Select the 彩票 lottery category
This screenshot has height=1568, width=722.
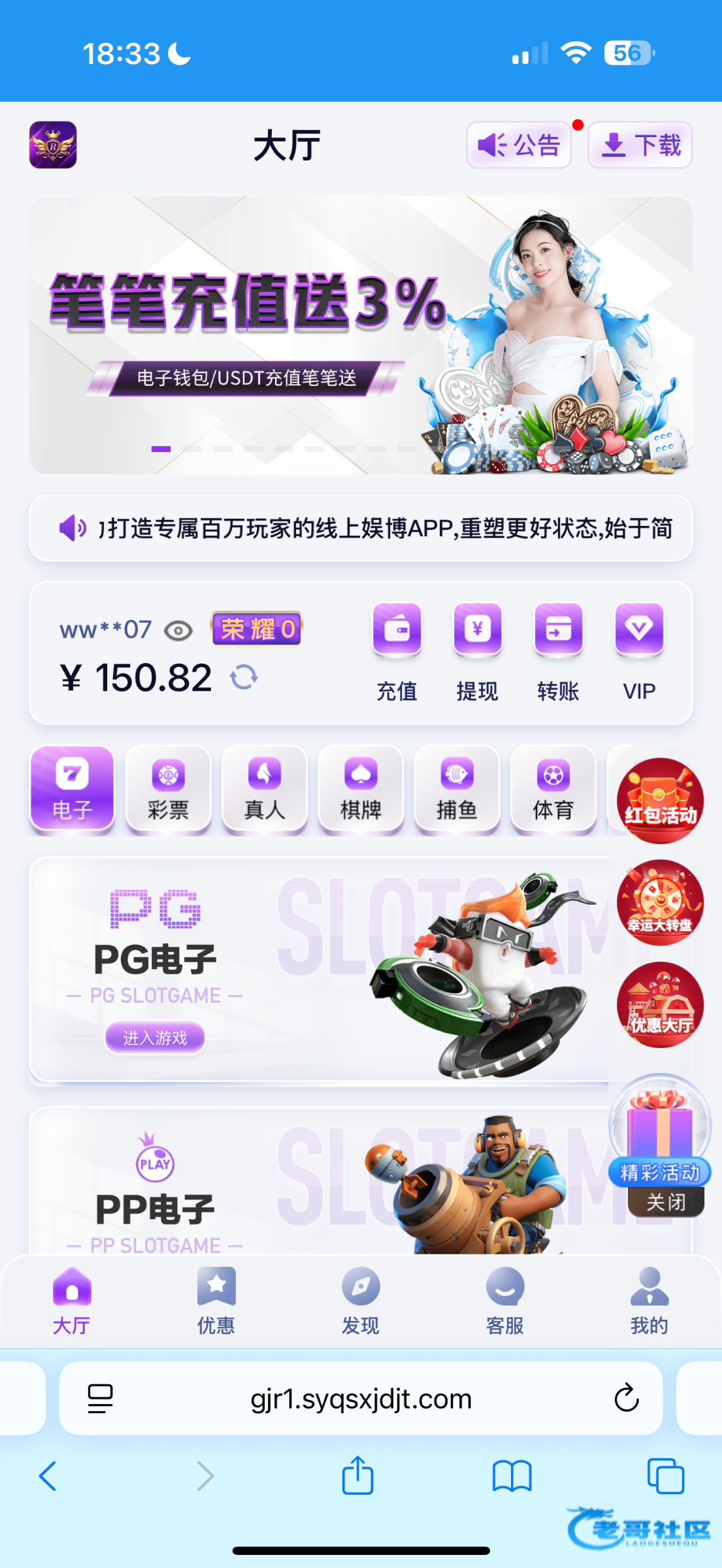click(x=168, y=790)
